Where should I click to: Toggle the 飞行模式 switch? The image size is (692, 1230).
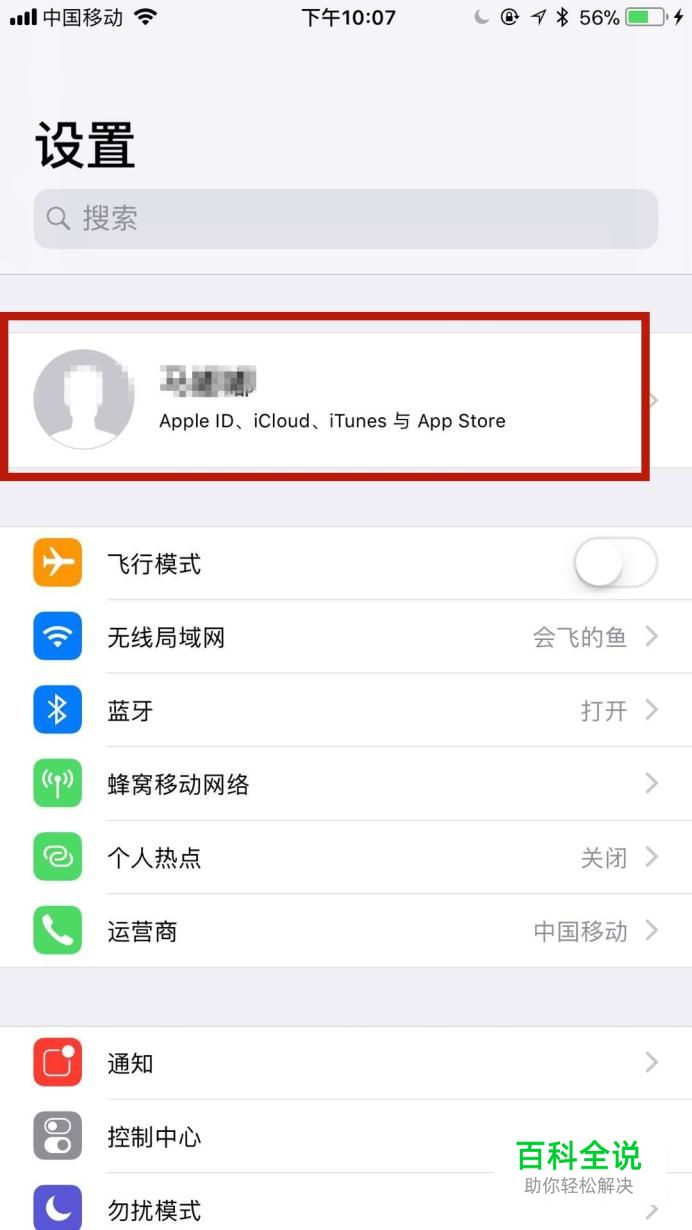click(x=615, y=564)
